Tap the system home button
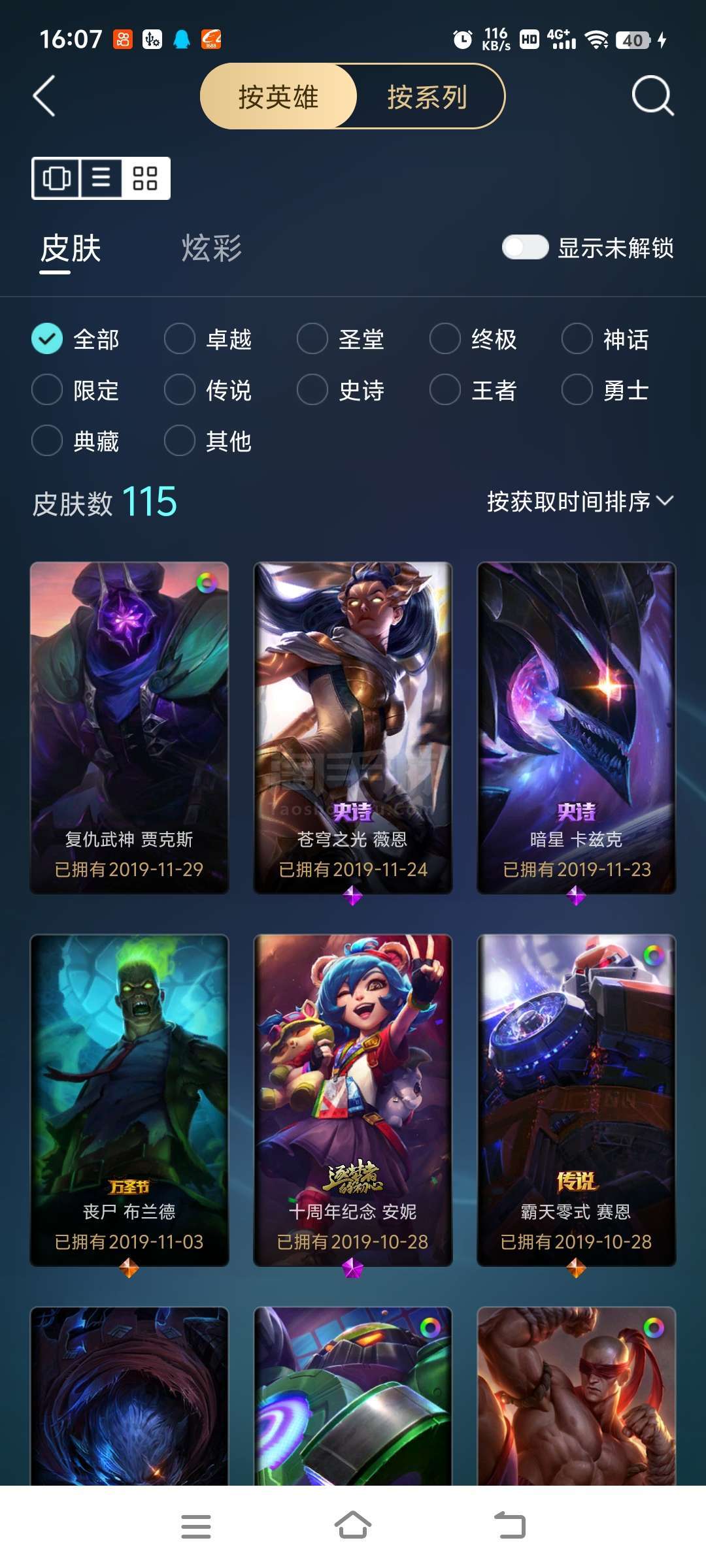The image size is (706, 1568). pos(353,1526)
